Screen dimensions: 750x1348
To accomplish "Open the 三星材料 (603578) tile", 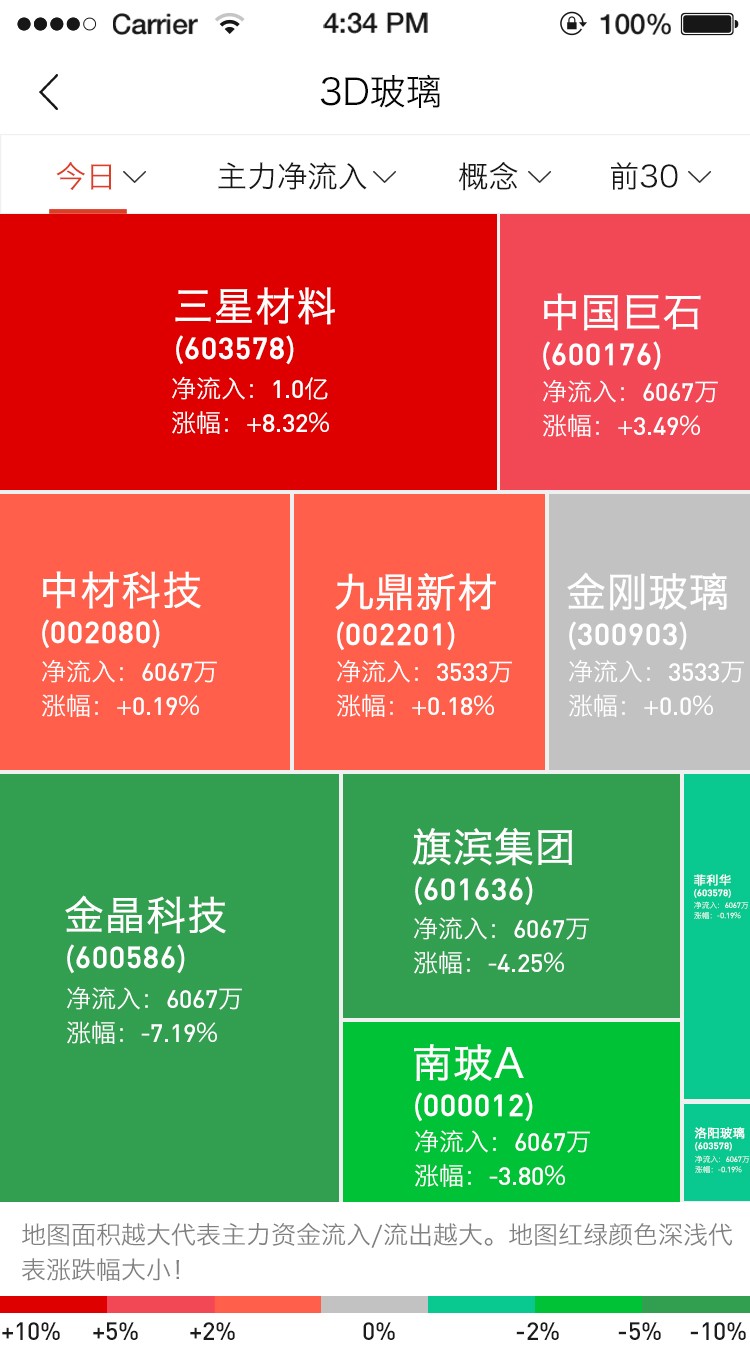I will click(x=248, y=352).
